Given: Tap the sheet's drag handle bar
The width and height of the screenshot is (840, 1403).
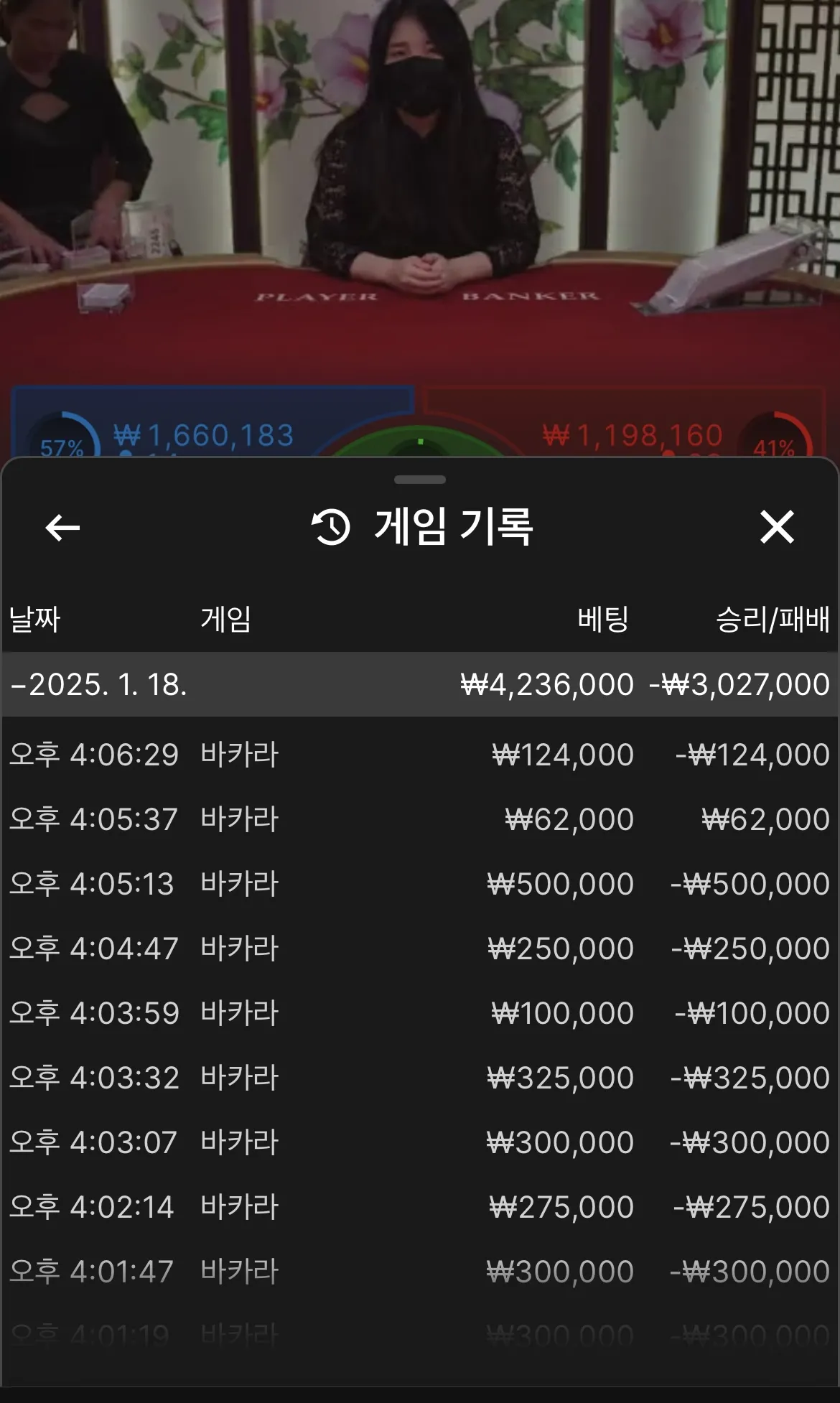Looking at the screenshot, I should (x=420, y=479).
